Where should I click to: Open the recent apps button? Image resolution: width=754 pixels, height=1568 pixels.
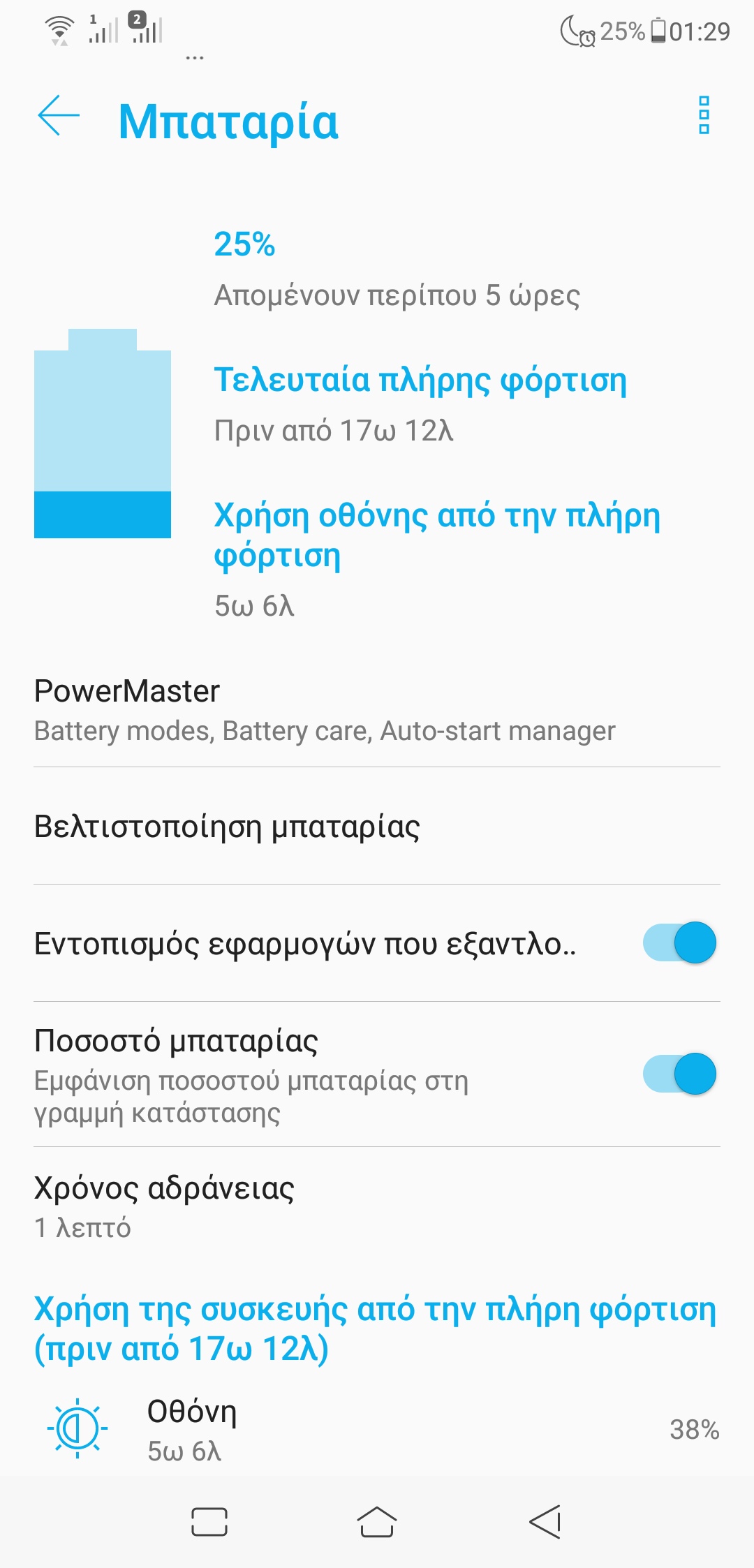(209, 1522)
